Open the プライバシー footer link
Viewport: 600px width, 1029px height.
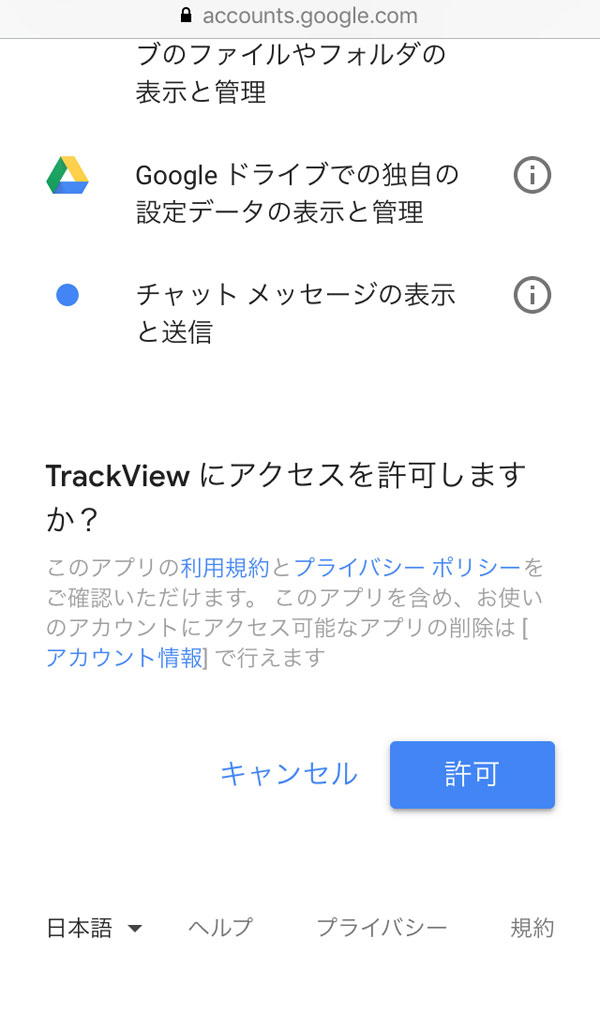coord(381,928)
